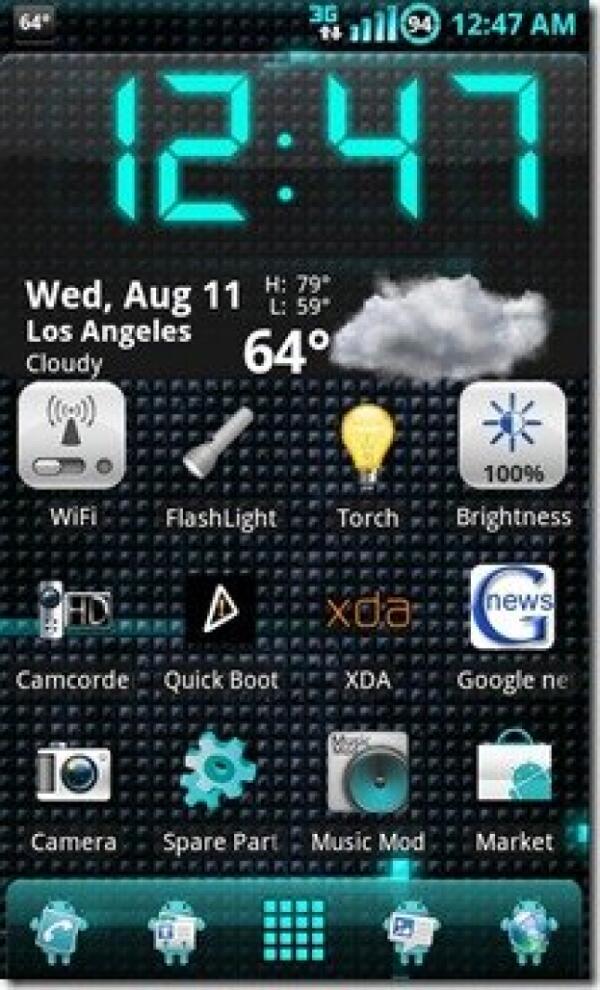The height and width of the screenshot is (990, 600).
Task: Launch the Camera app
Action: click(x=73, y=771)
